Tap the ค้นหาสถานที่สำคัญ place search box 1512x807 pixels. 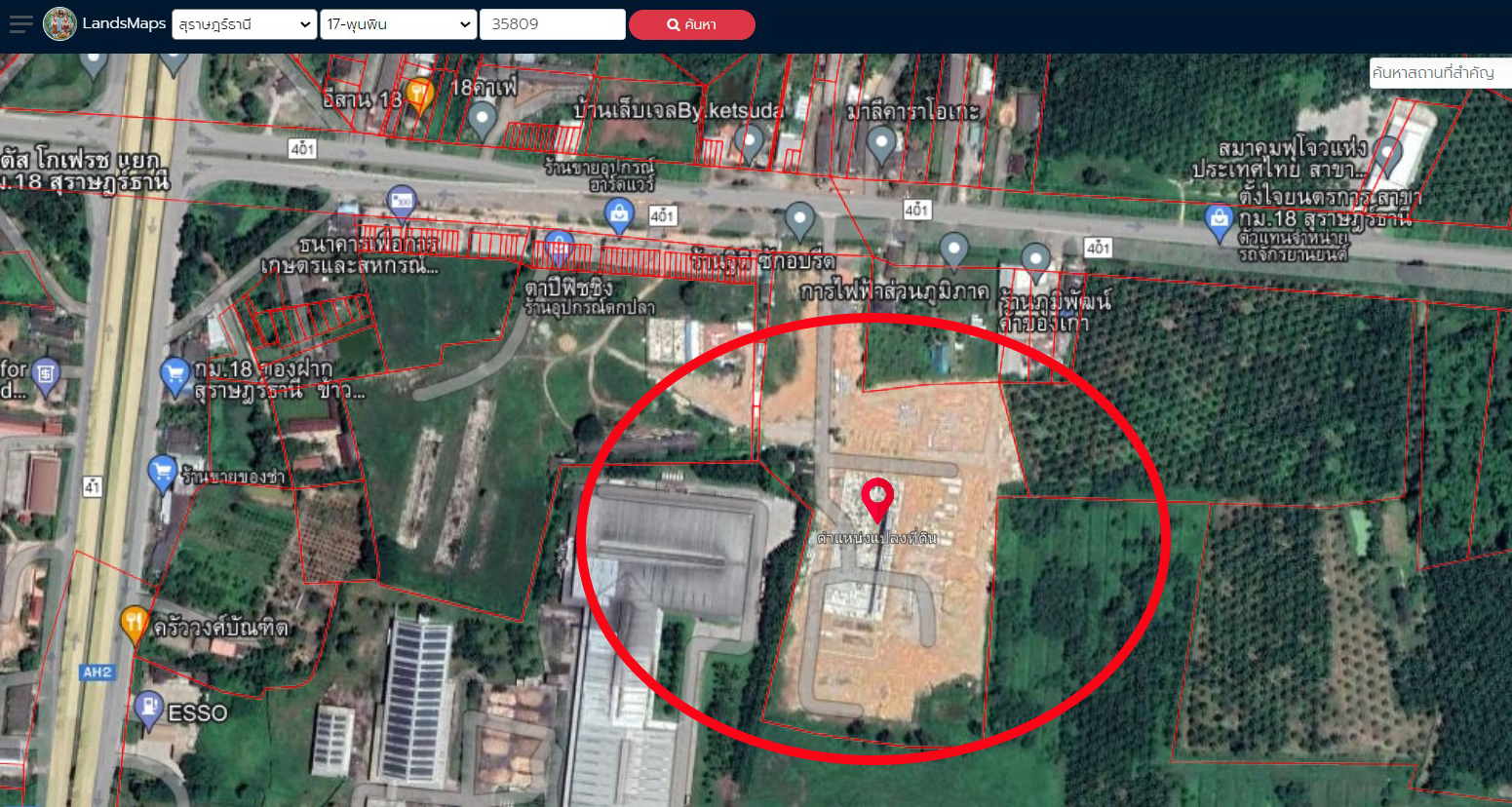pos(1439,73)
